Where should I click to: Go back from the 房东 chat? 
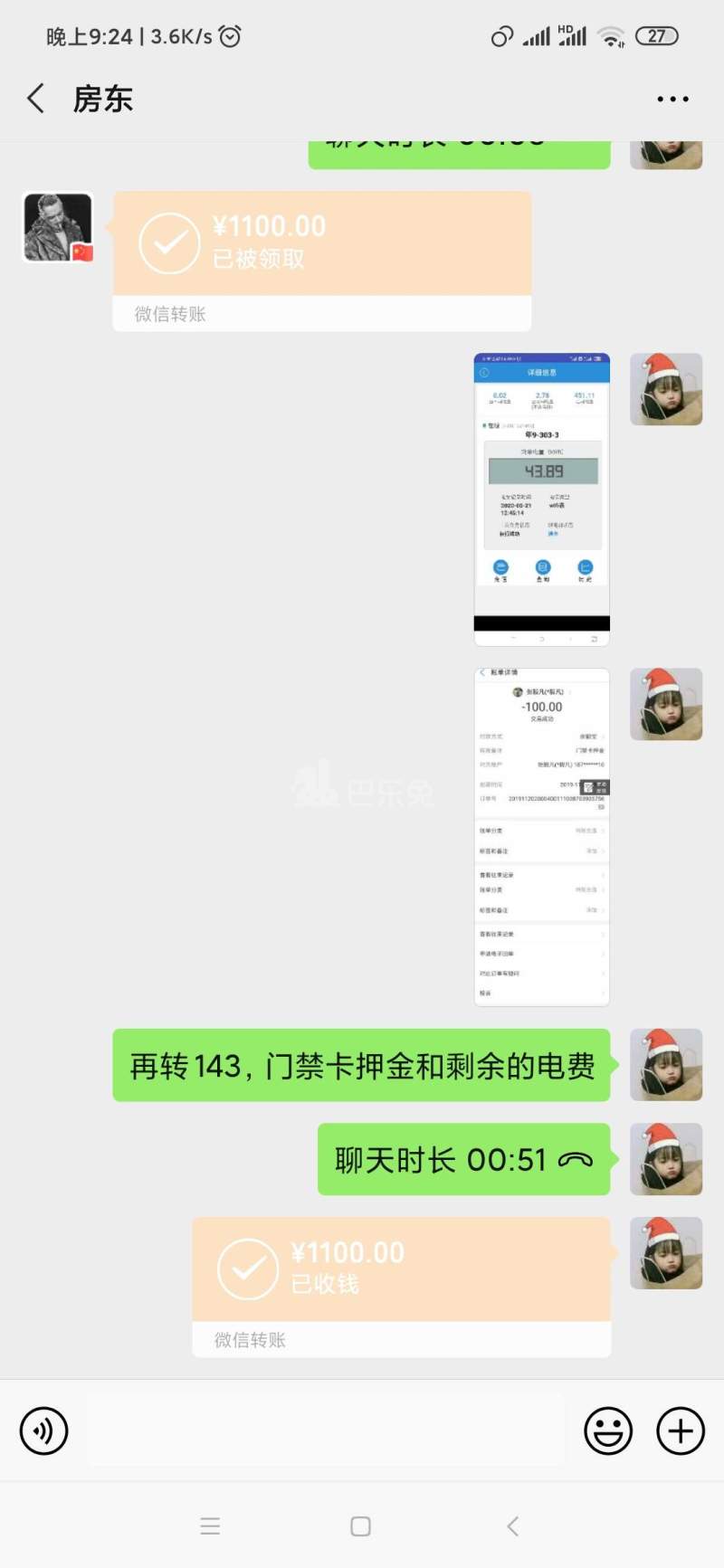point(36,99)
